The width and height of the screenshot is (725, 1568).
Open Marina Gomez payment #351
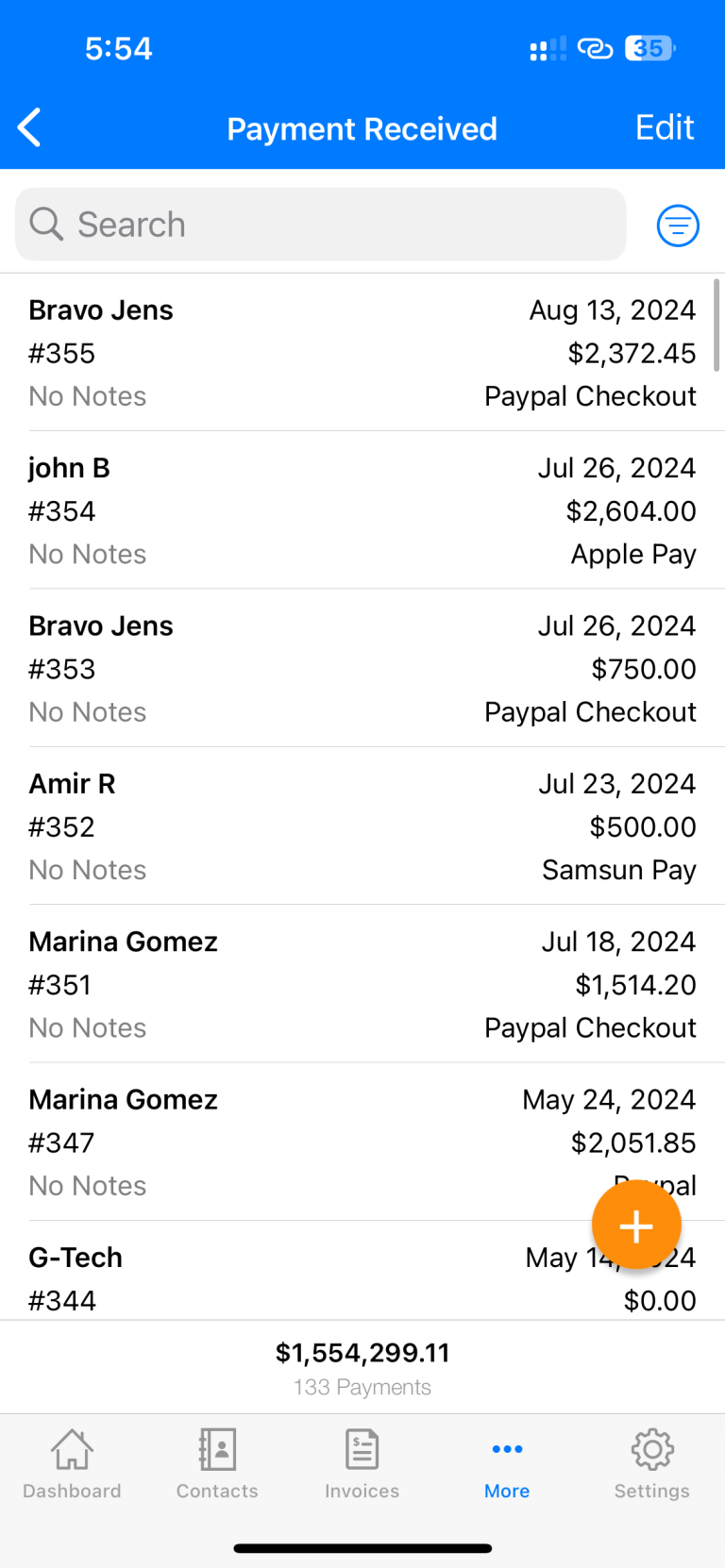[x=362, y=984]
